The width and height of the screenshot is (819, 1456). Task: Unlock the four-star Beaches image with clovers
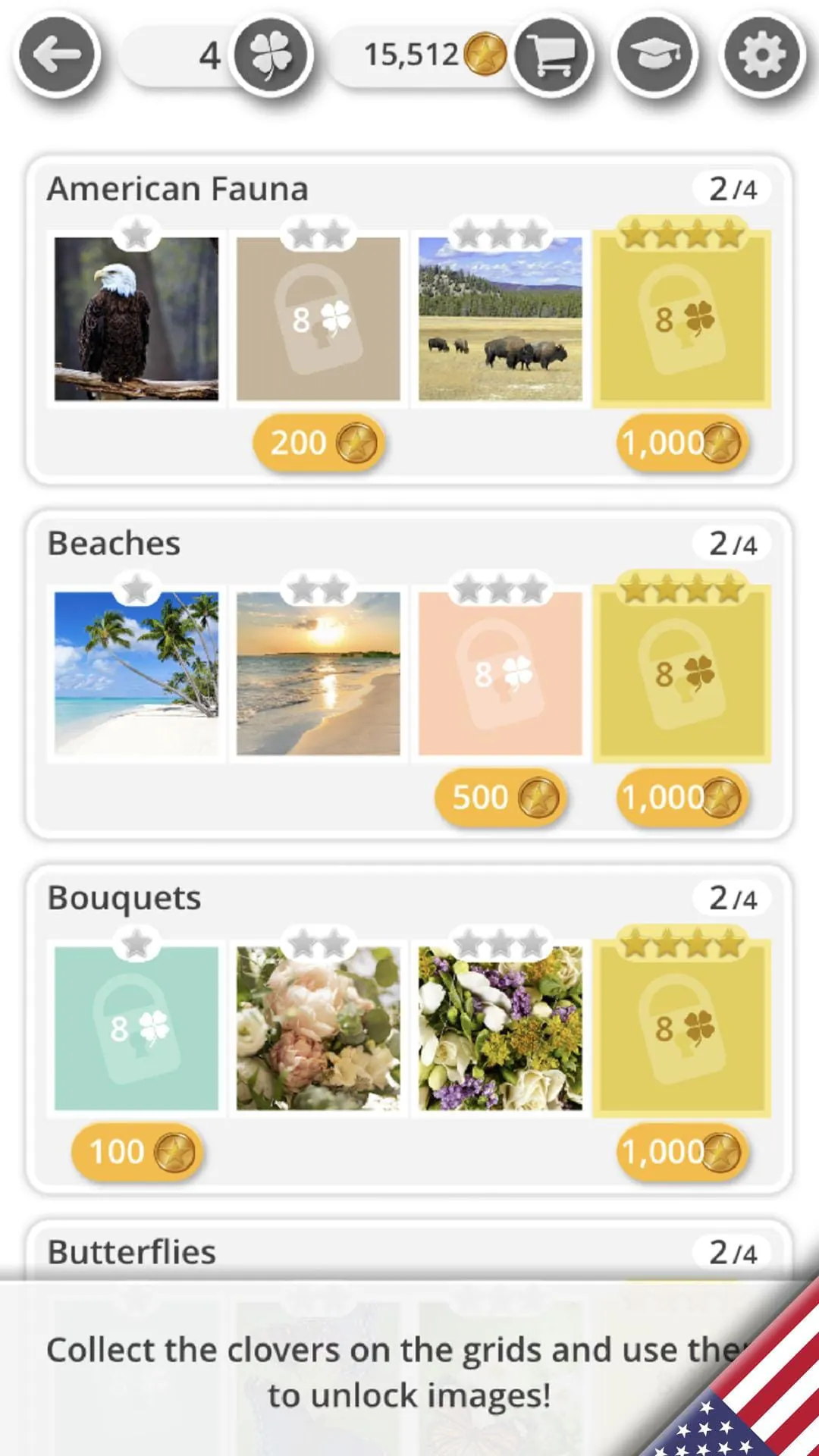point(682,673)
